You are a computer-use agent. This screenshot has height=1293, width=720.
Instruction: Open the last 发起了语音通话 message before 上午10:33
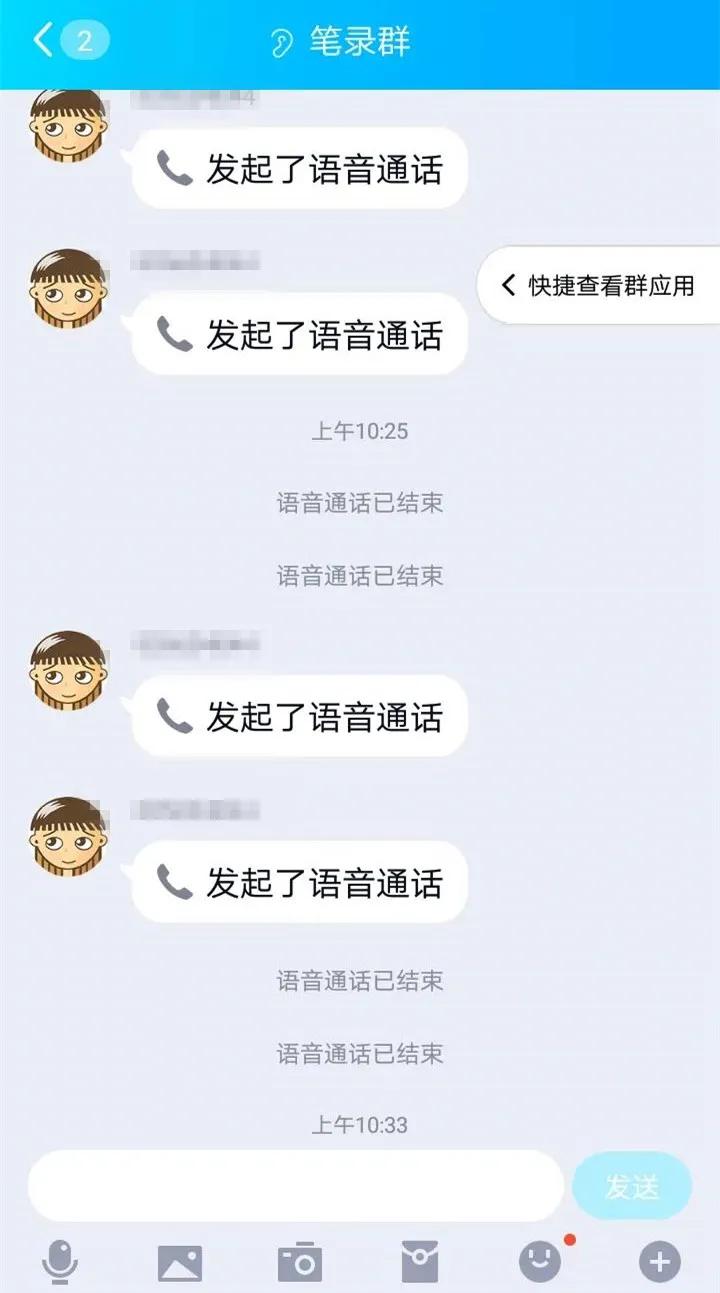[300, 882]
